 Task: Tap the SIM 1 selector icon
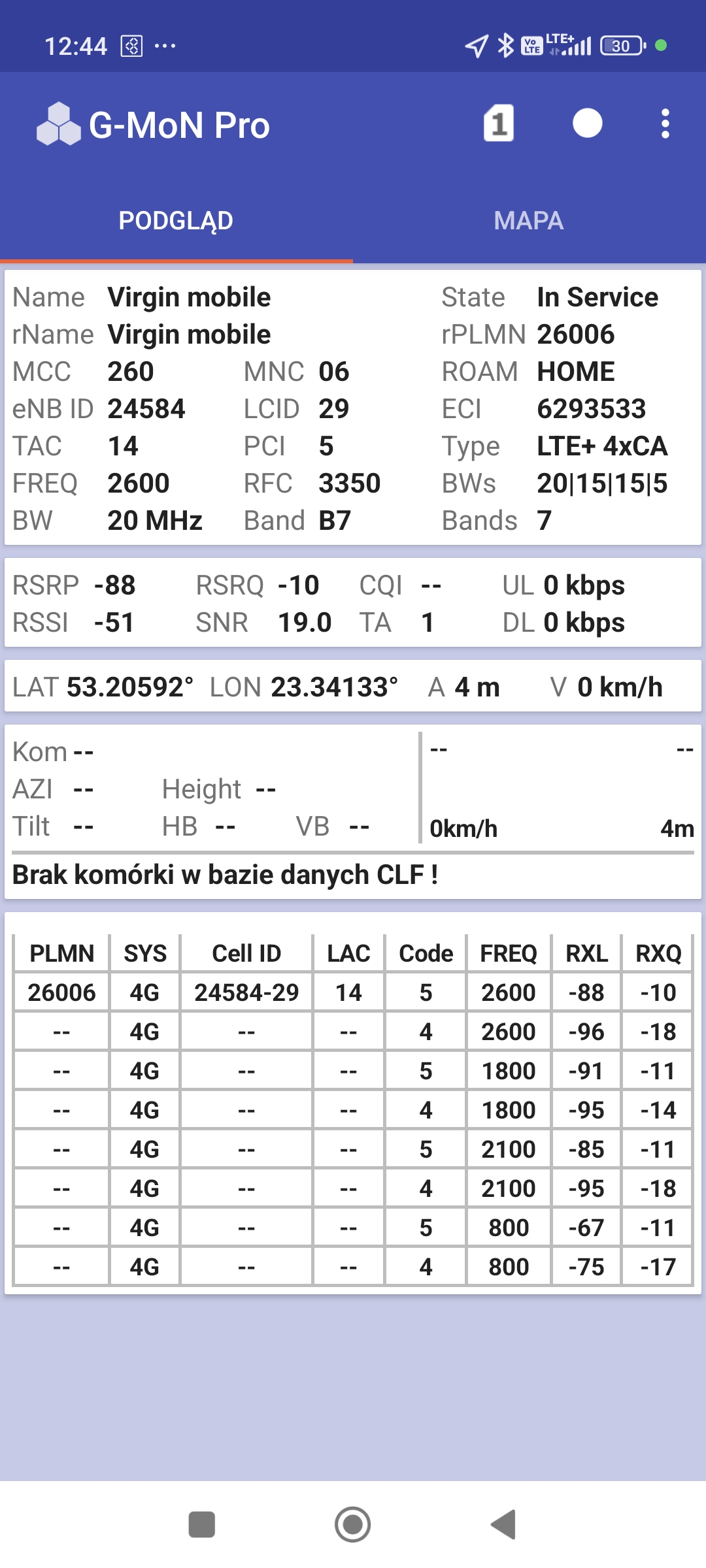tap(499, 123)
